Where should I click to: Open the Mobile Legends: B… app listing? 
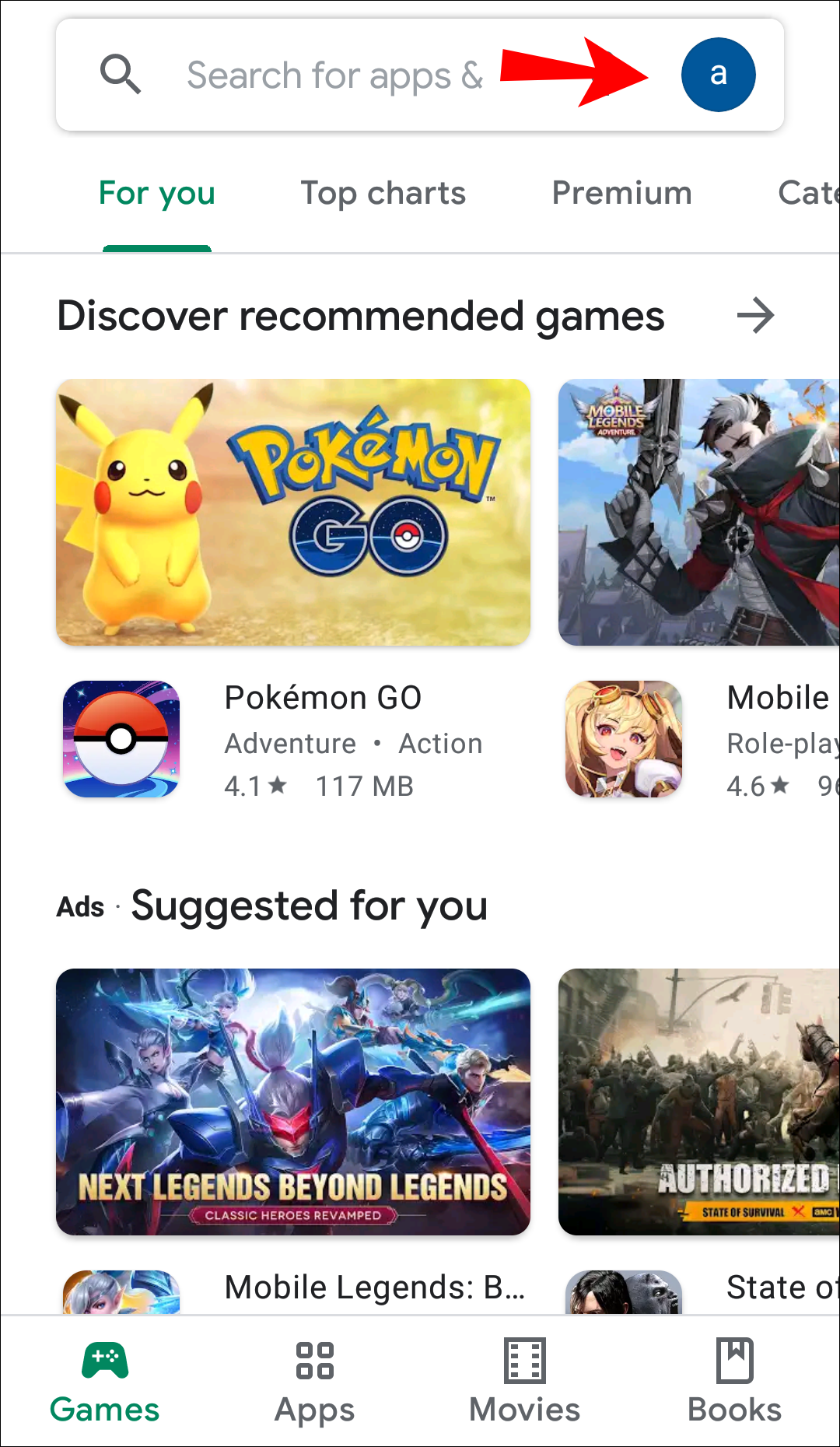coord(373,1288)
